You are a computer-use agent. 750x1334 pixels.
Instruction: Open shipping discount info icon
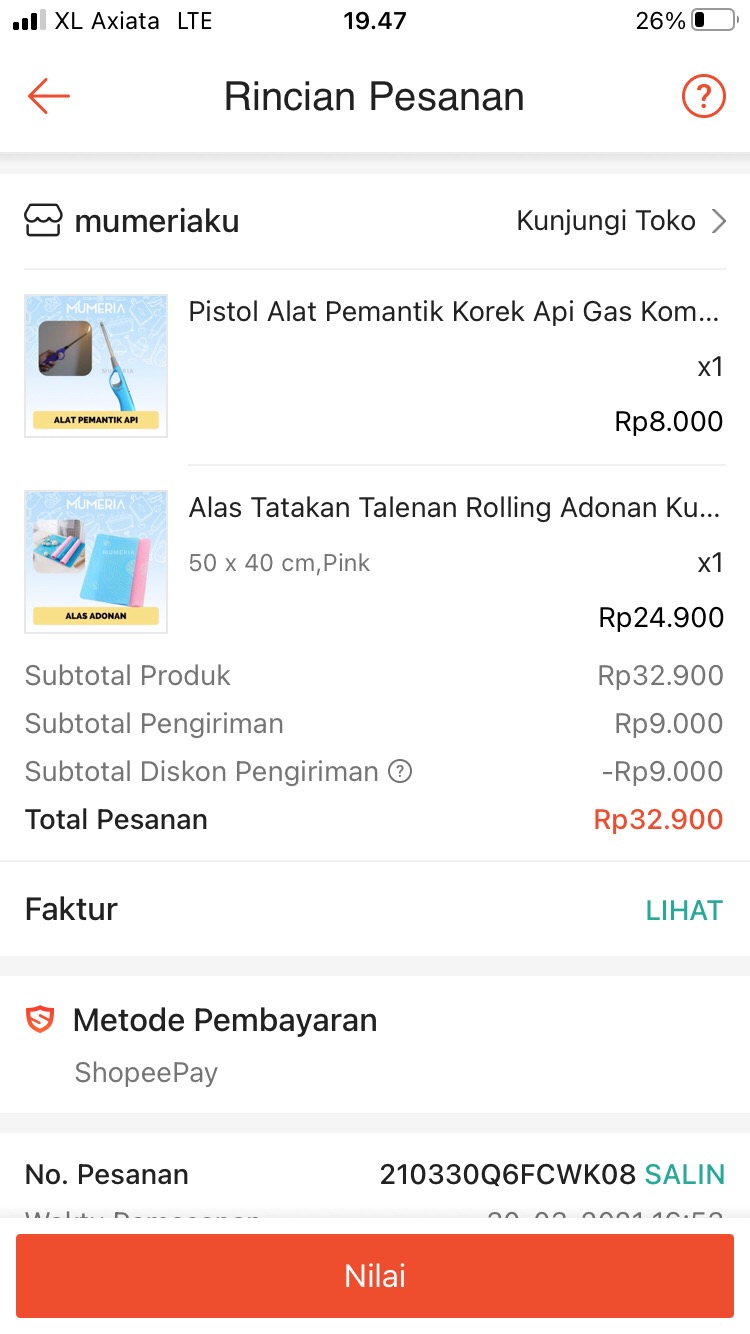tap(399, 771)
